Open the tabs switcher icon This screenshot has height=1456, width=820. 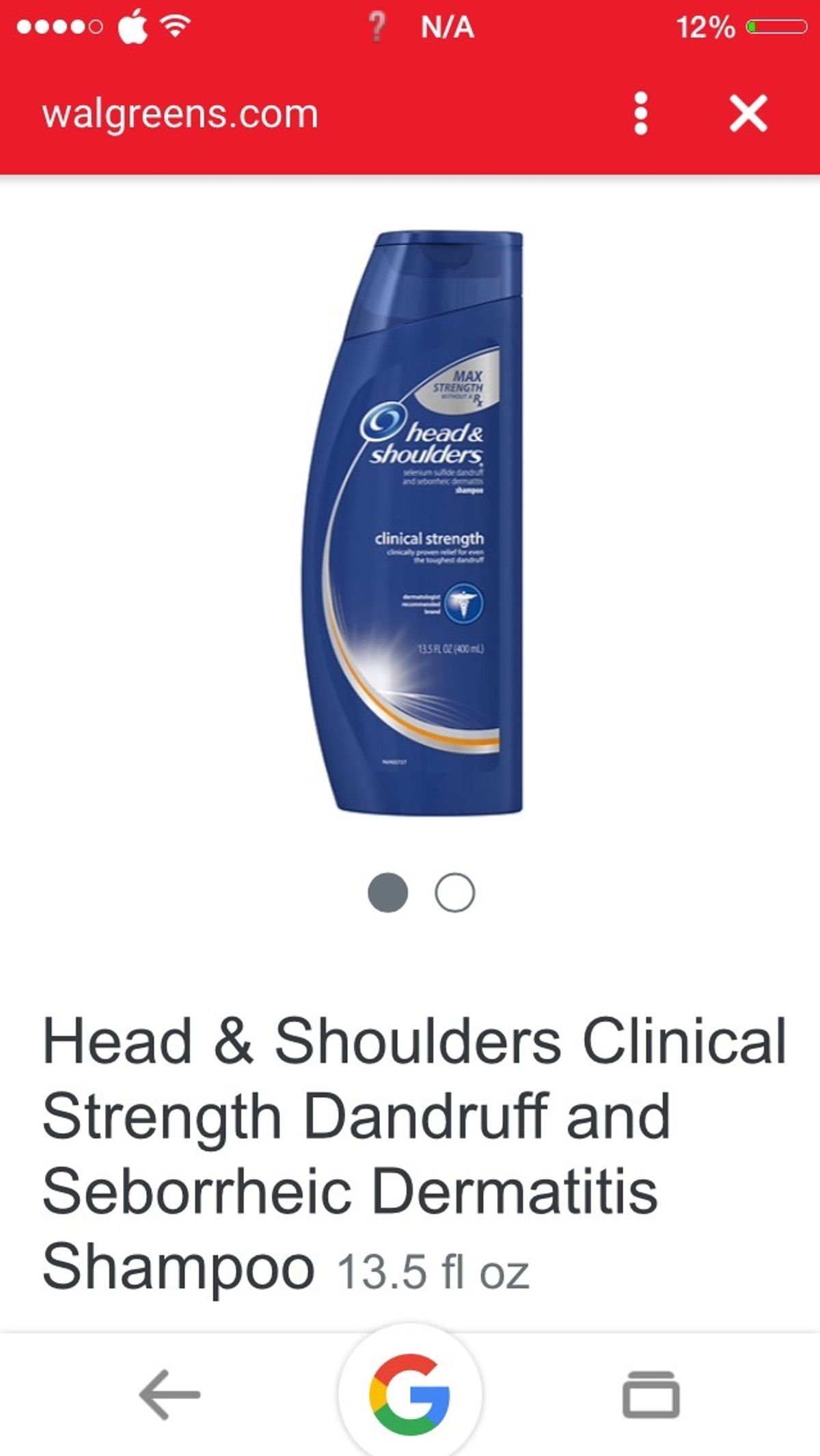(x=651, y=1394)
